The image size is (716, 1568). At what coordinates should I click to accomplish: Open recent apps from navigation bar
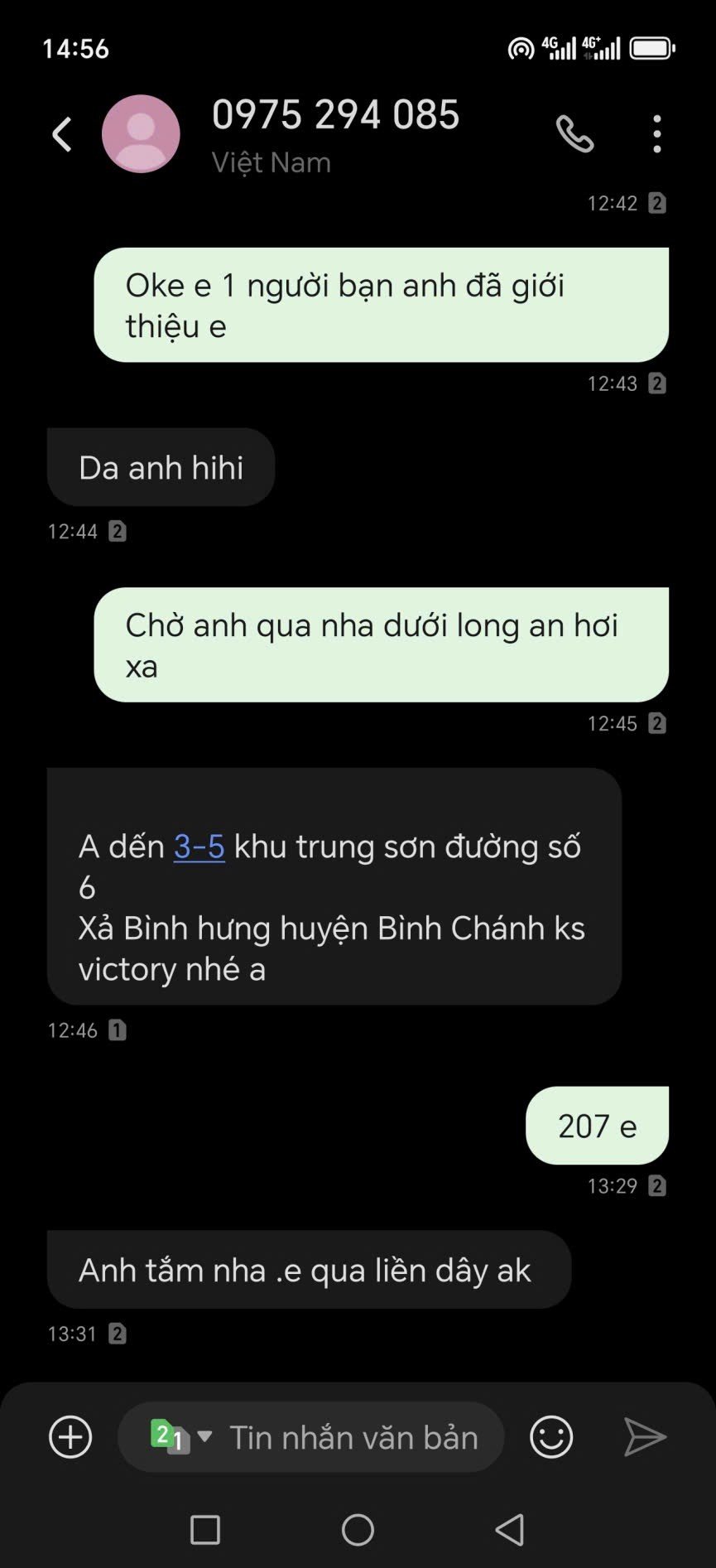[205, 1530]
